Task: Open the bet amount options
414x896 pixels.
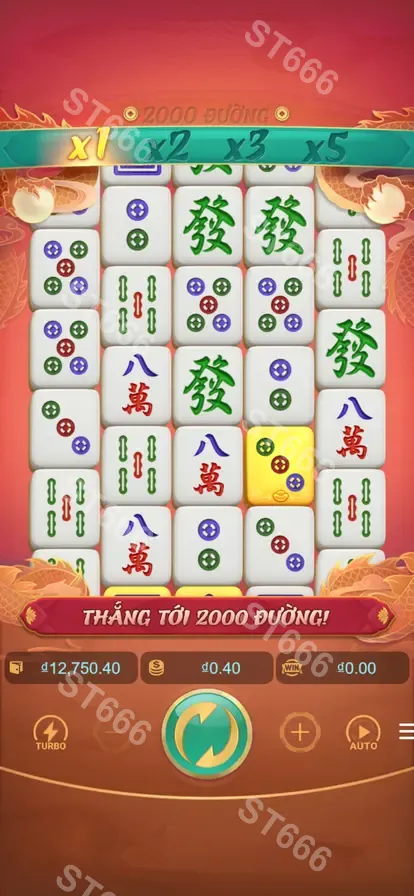Action: coord(207,668)
